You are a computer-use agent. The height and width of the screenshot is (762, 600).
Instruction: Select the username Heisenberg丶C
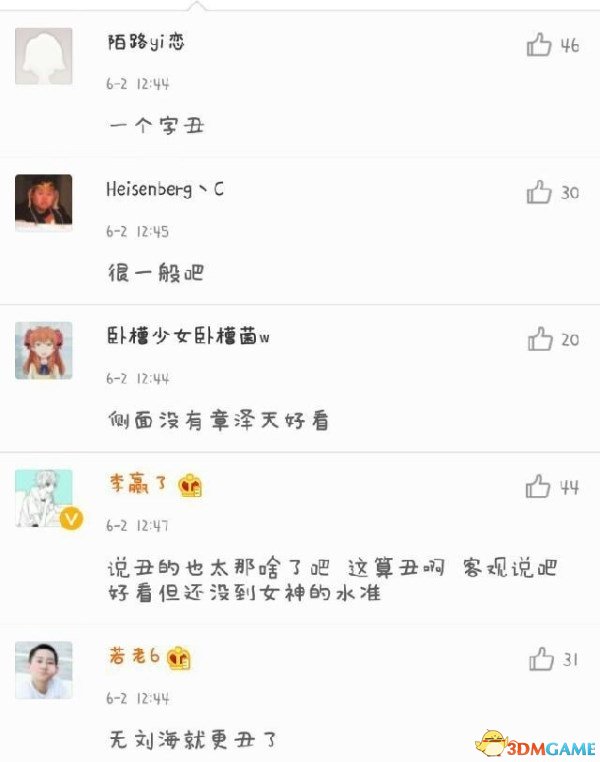[x=164, y=189]
